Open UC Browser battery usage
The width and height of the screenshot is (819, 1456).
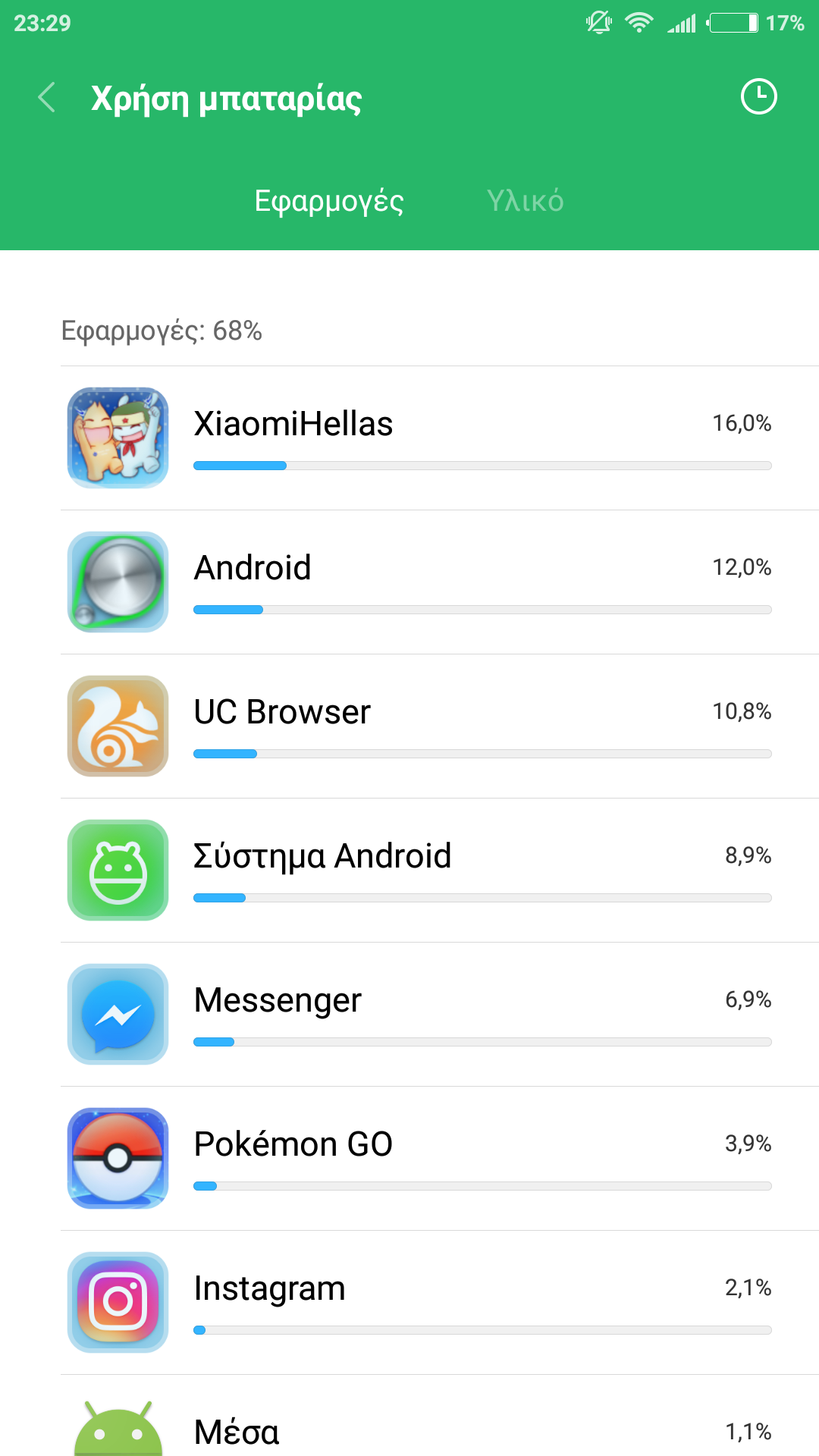click(439, 726)
